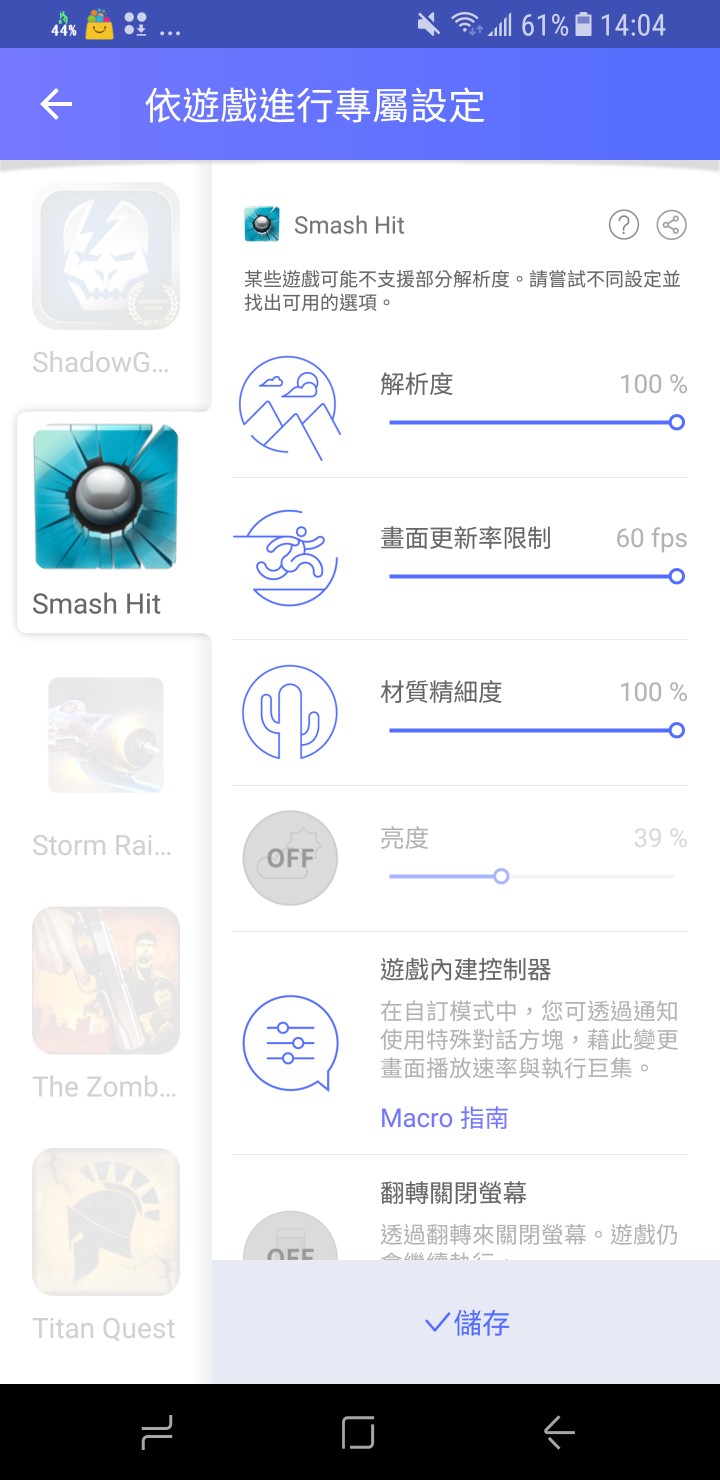
Task: Turn on the 亮度 OFF toggle
Action: tap(290, 858)
